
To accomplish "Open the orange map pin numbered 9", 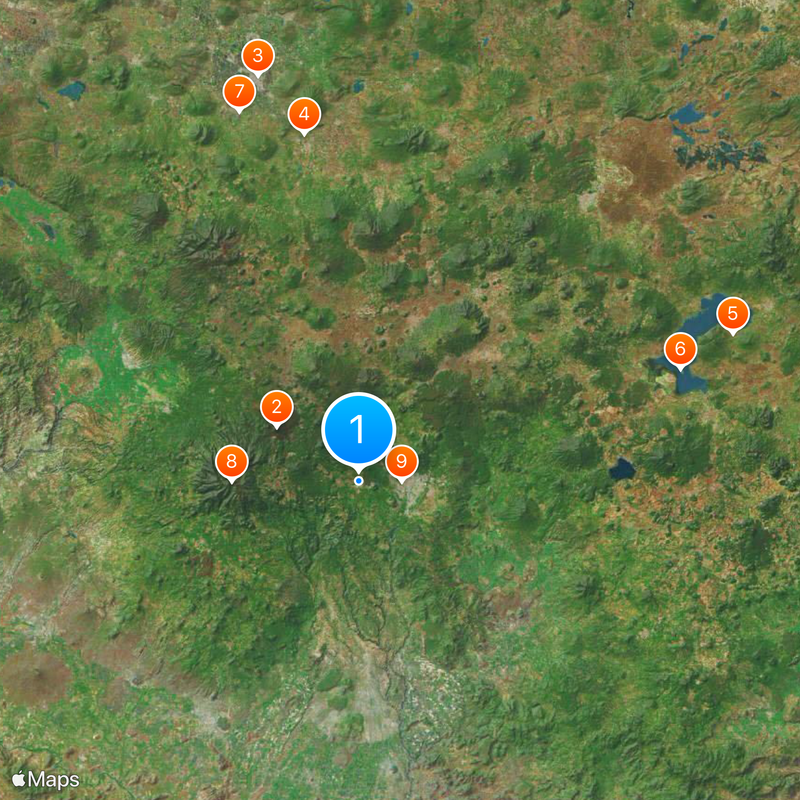I will (401, 461).
